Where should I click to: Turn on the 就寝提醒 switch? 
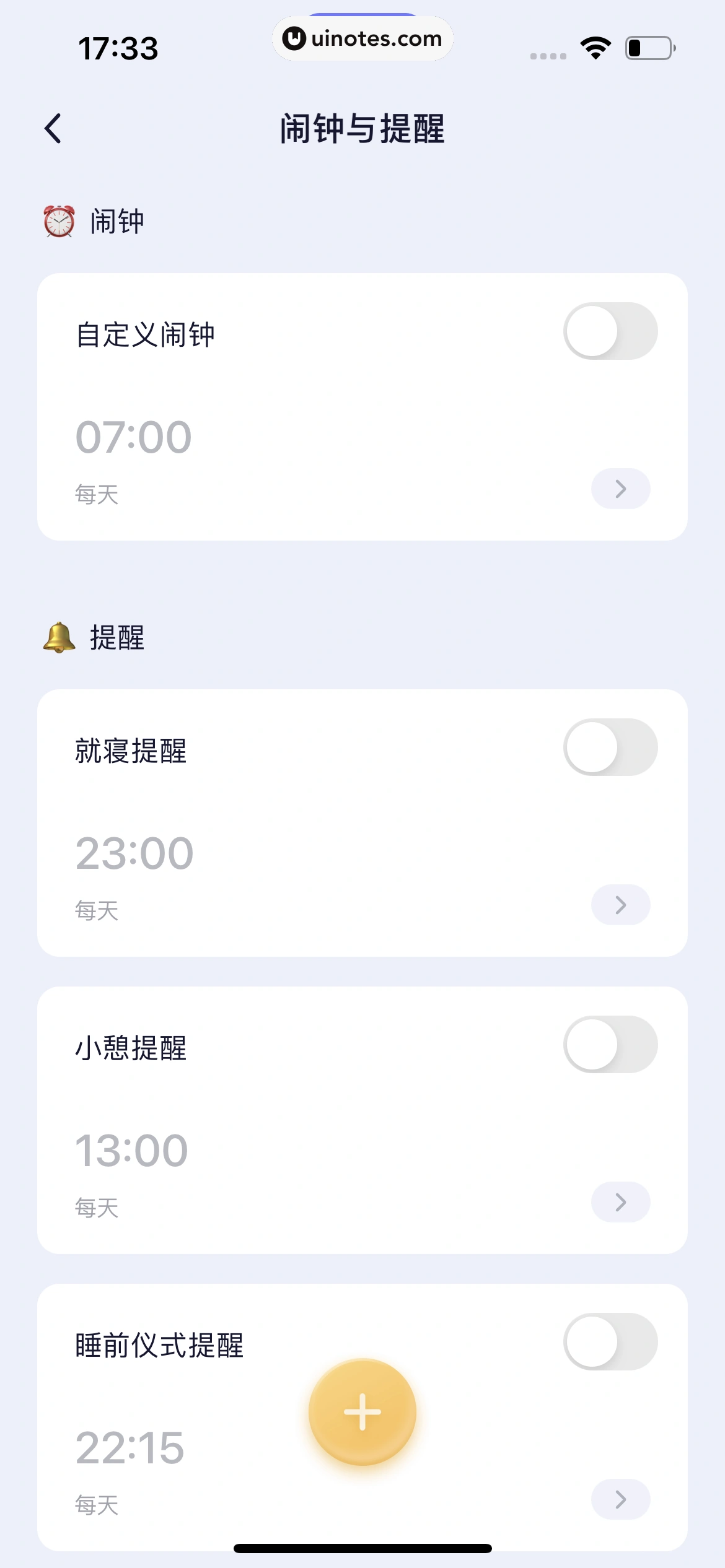(x=610, y=747)
